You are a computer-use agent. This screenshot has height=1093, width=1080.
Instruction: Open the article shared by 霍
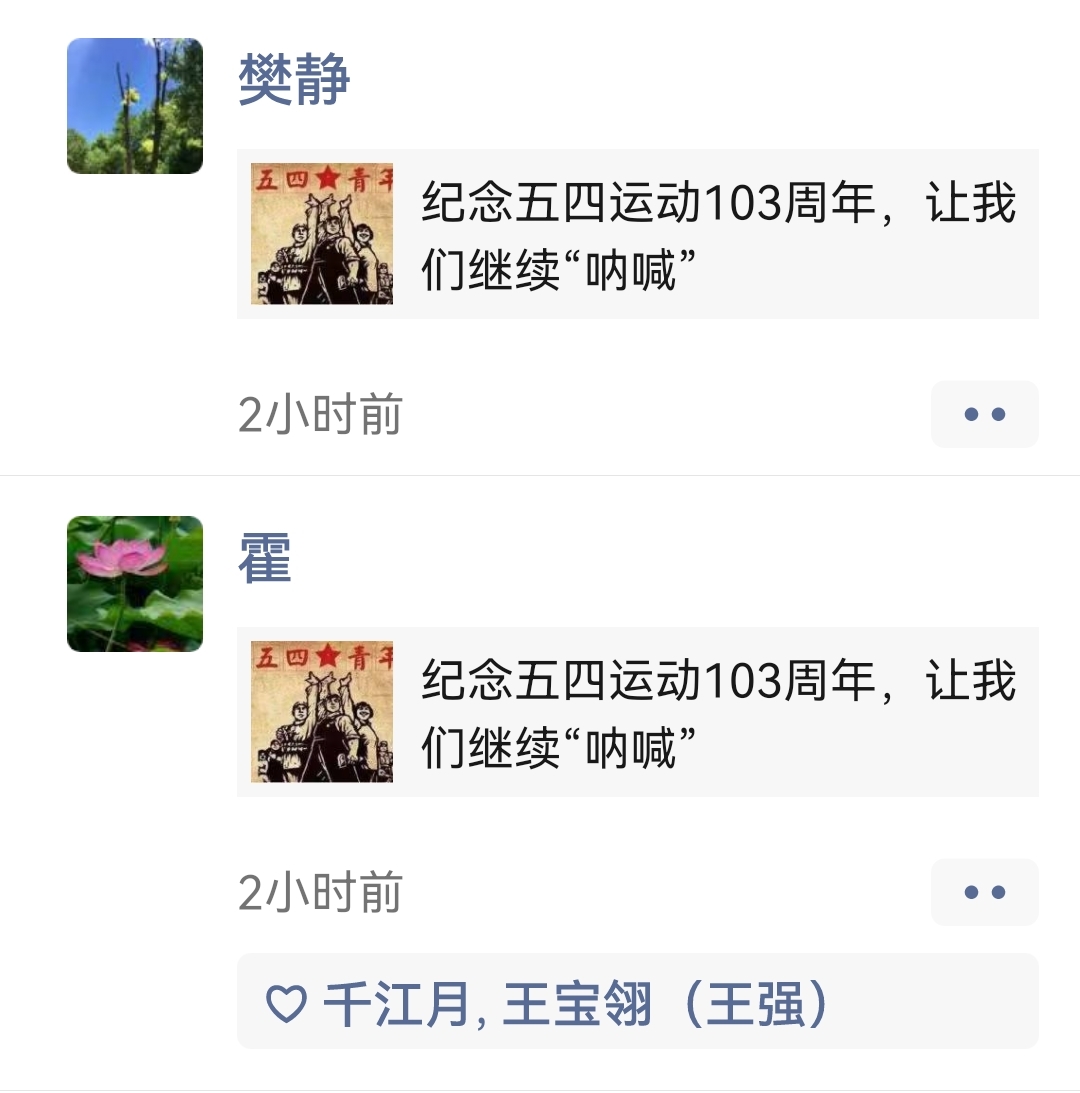(x=637, y=712)
